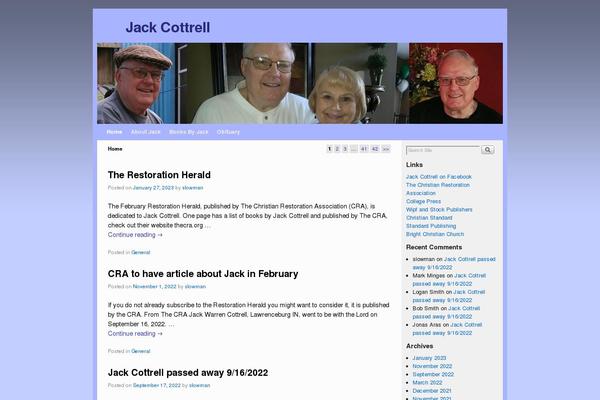Open the January 2023 archive
Viewport: 600px width, 400px height.
[x=429, y=357]
